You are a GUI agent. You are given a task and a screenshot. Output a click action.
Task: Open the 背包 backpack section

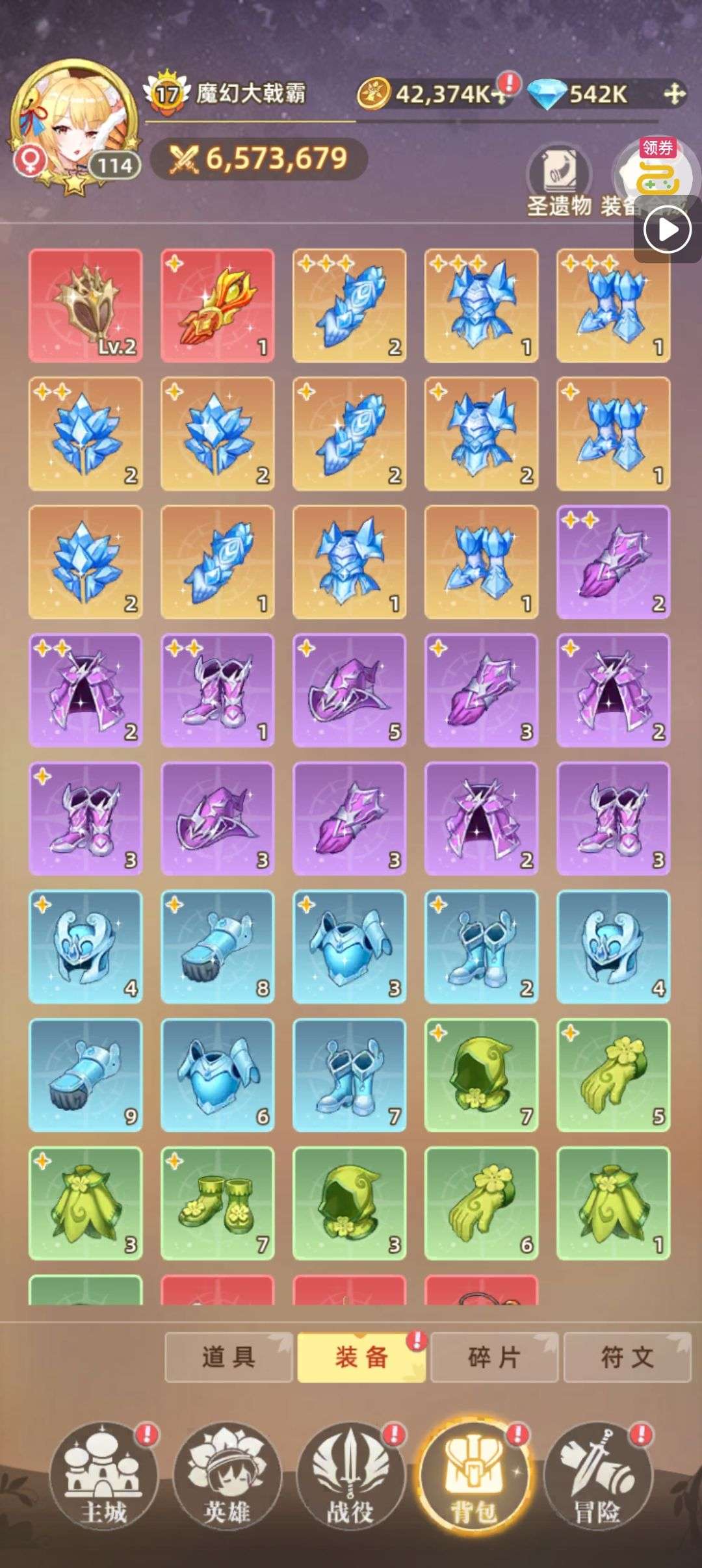(x=473, y=1477)
